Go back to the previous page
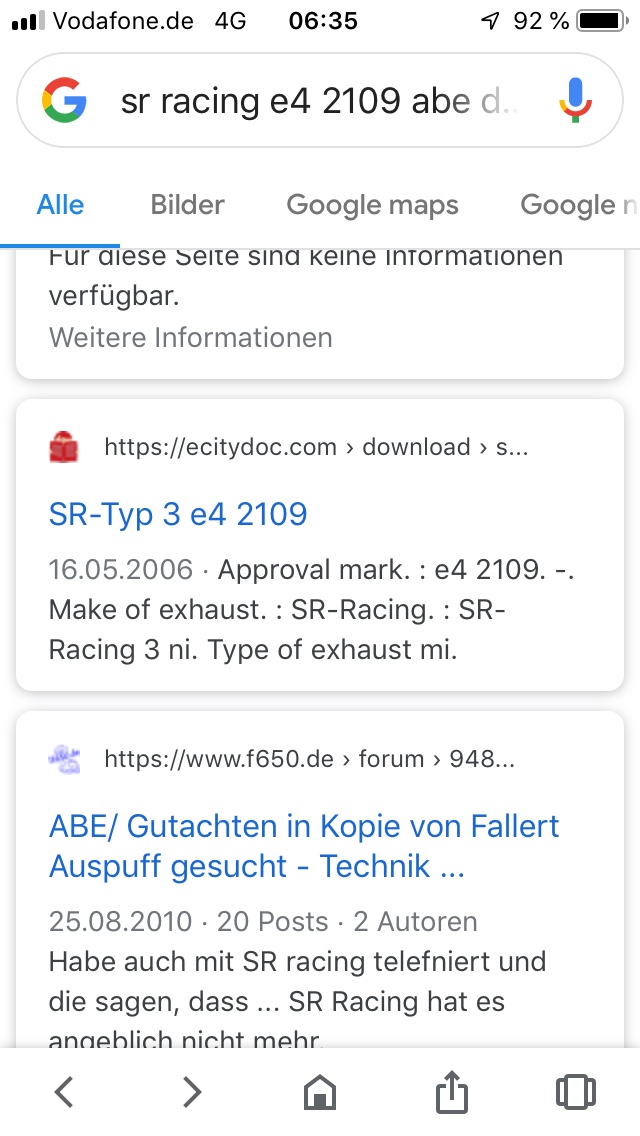The image size is (640, 1136). (63, 1092)
